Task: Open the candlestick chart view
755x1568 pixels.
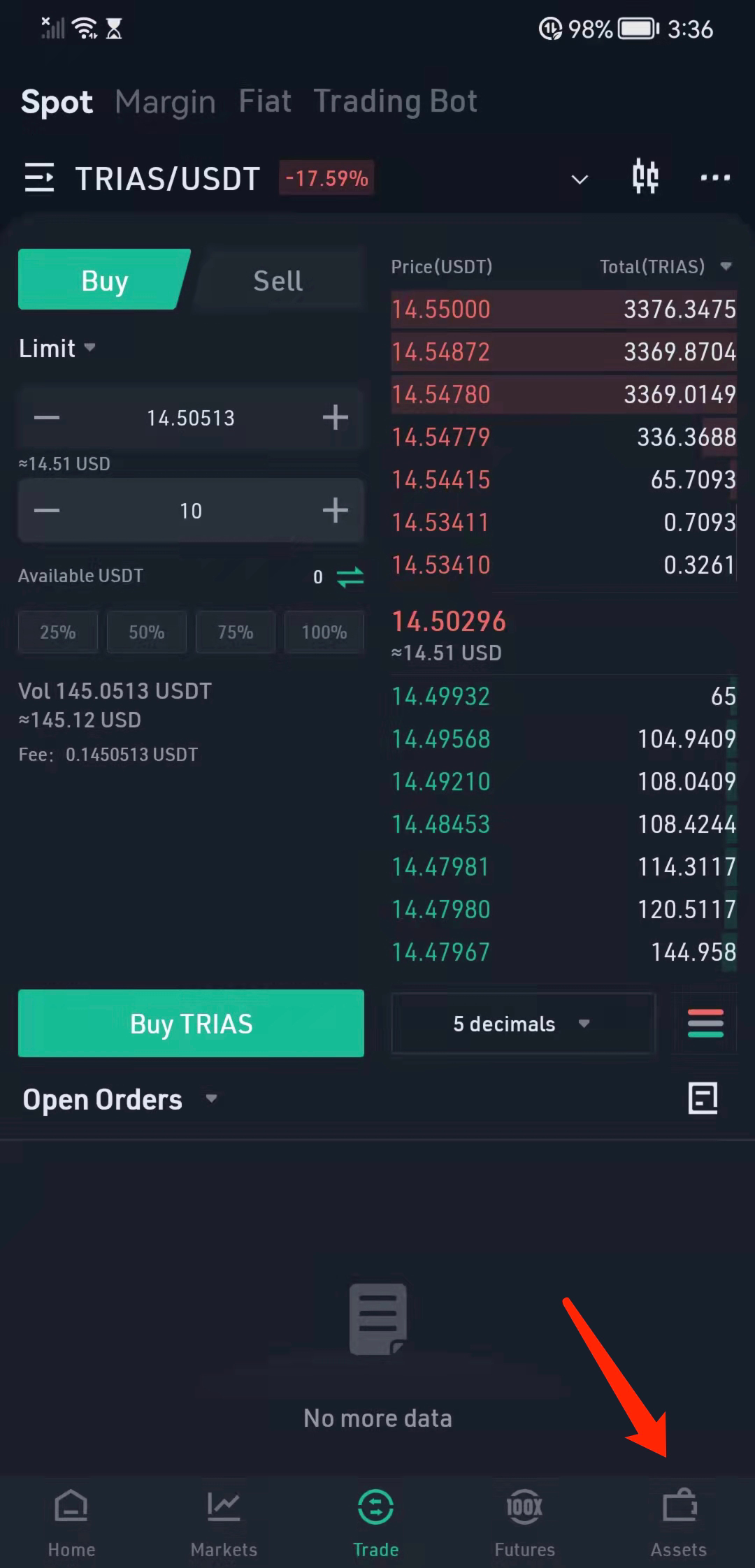Action: click(x=645, y=177)
